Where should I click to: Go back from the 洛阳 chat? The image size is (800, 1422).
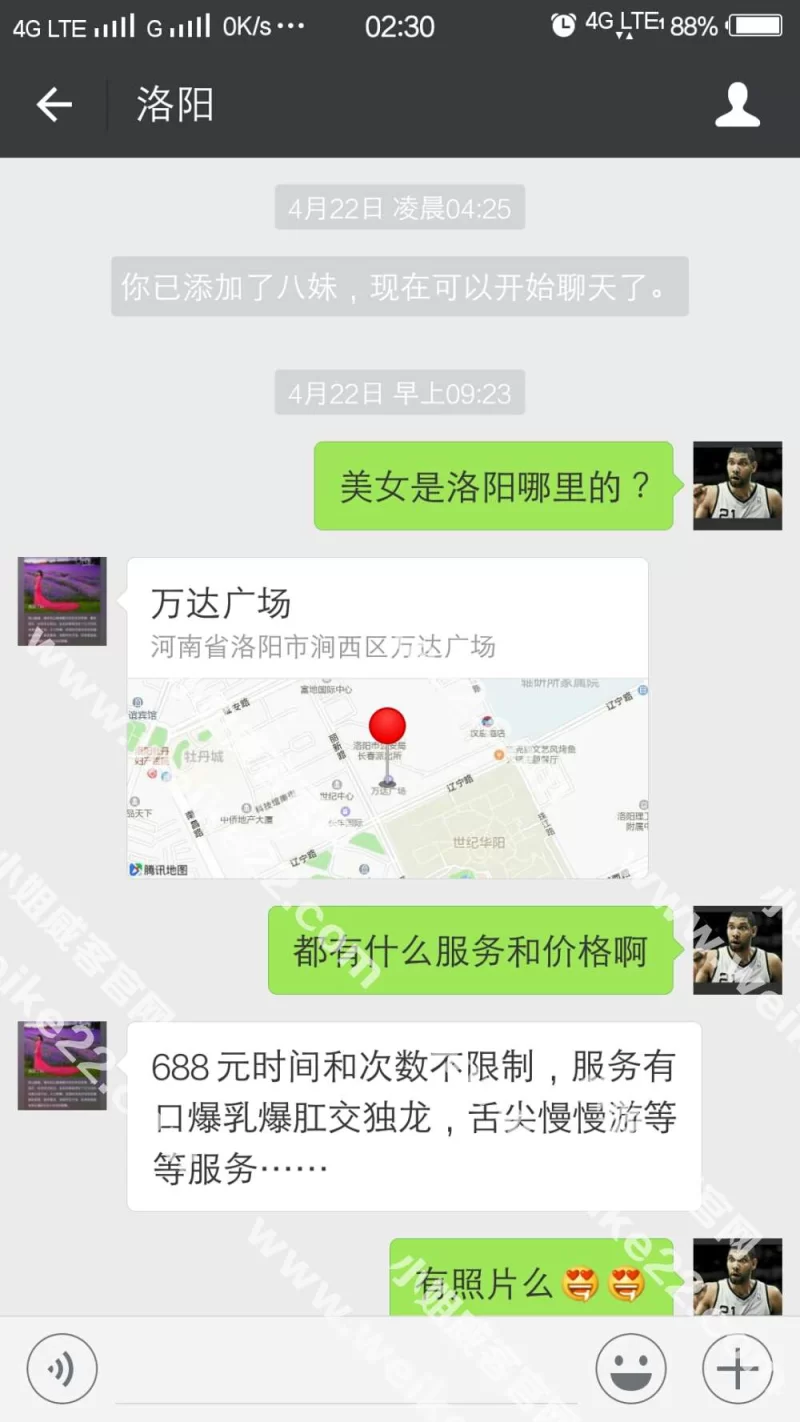54,105
